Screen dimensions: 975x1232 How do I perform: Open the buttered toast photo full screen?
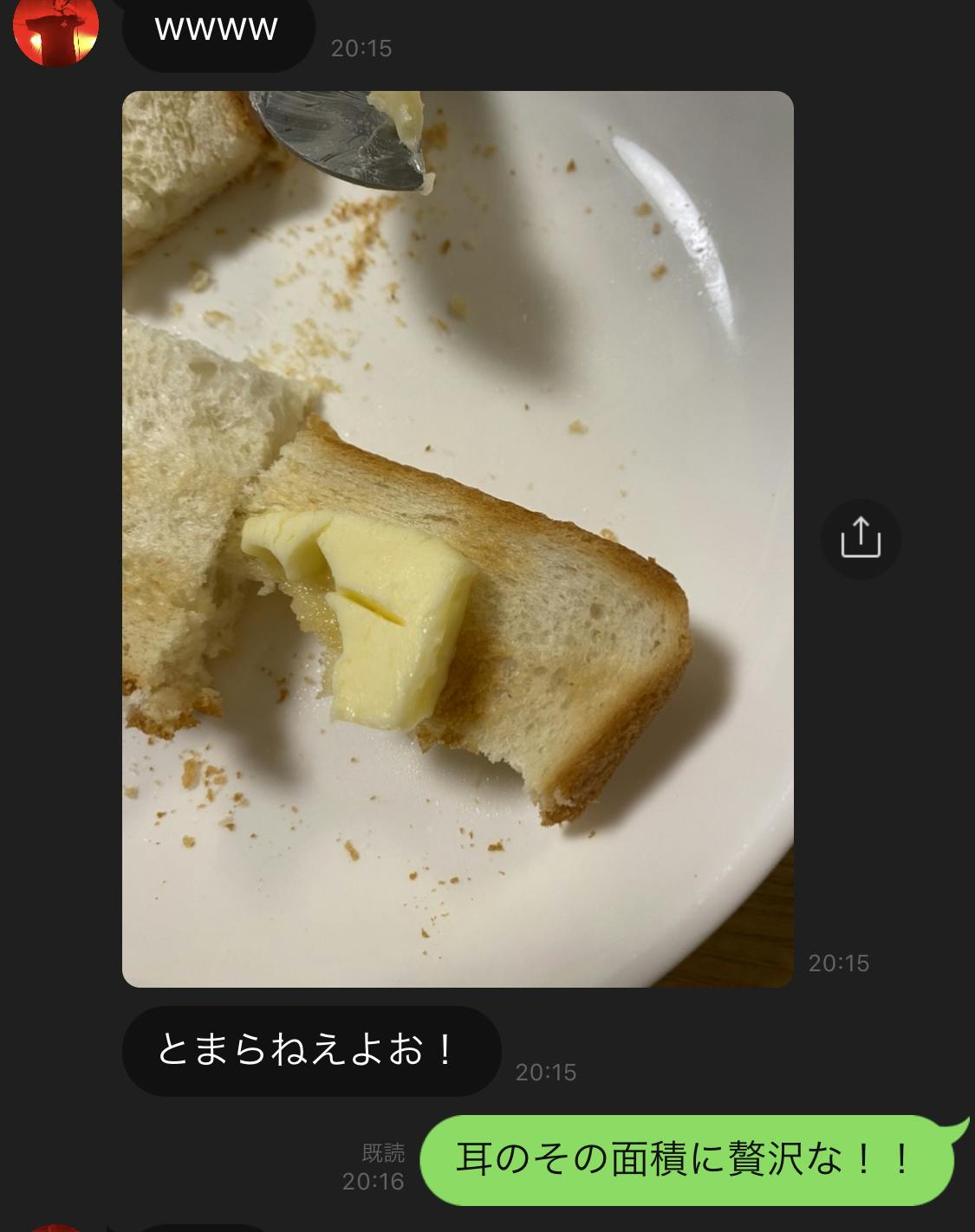click(458, 539)
